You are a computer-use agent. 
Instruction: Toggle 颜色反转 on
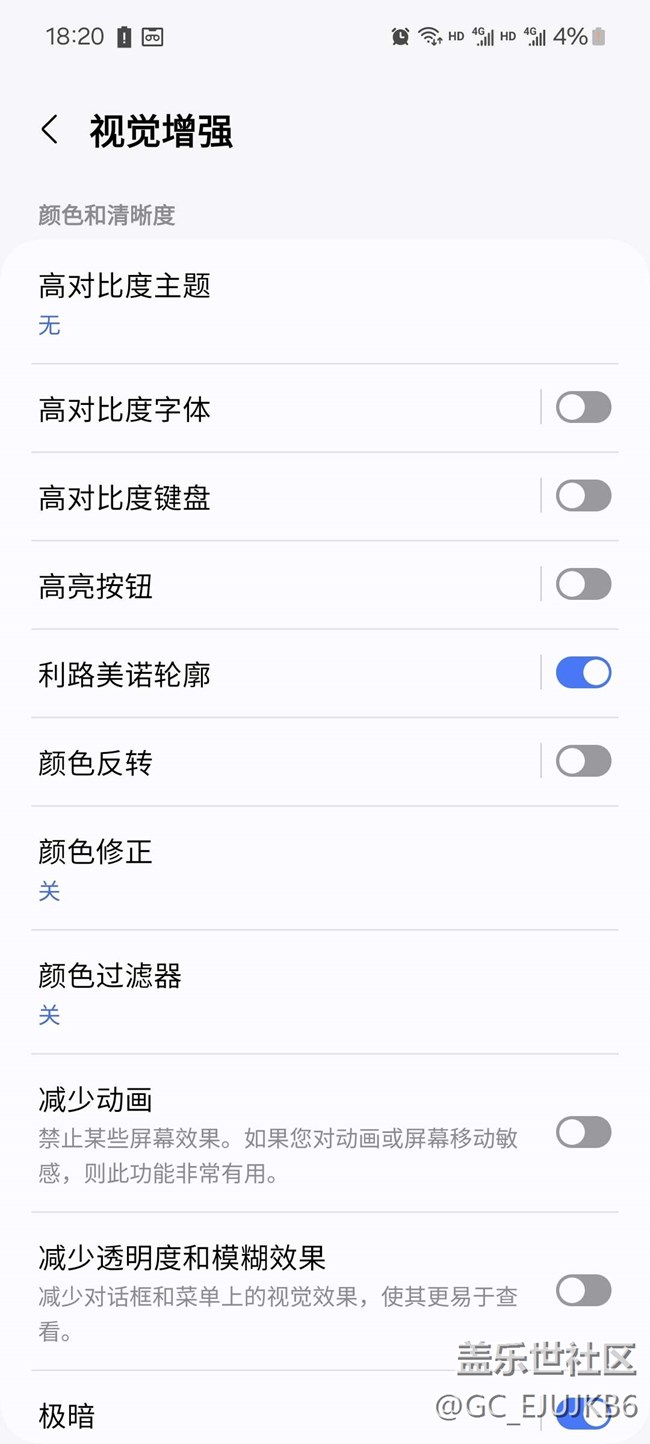583,761
